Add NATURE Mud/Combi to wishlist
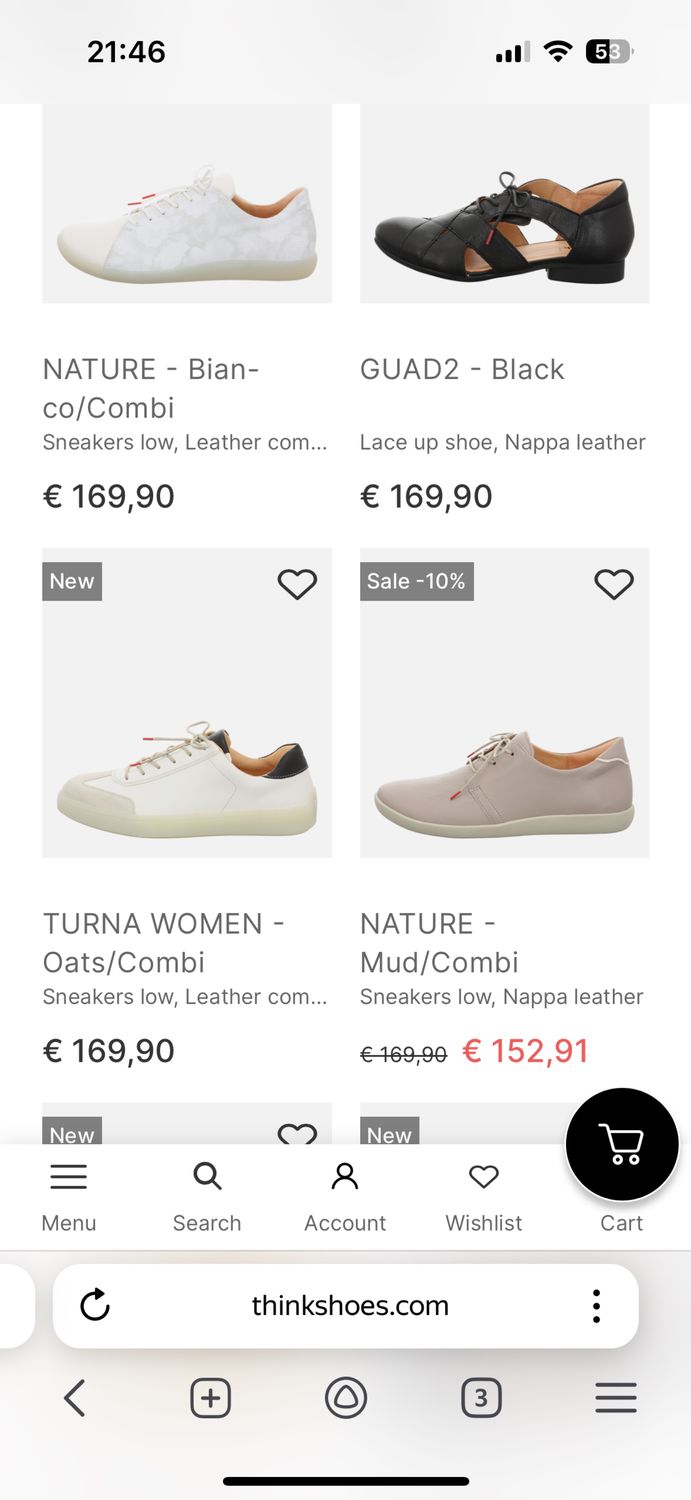The width and height of the screenshot is (691, 1500). (x=614, y=584)
